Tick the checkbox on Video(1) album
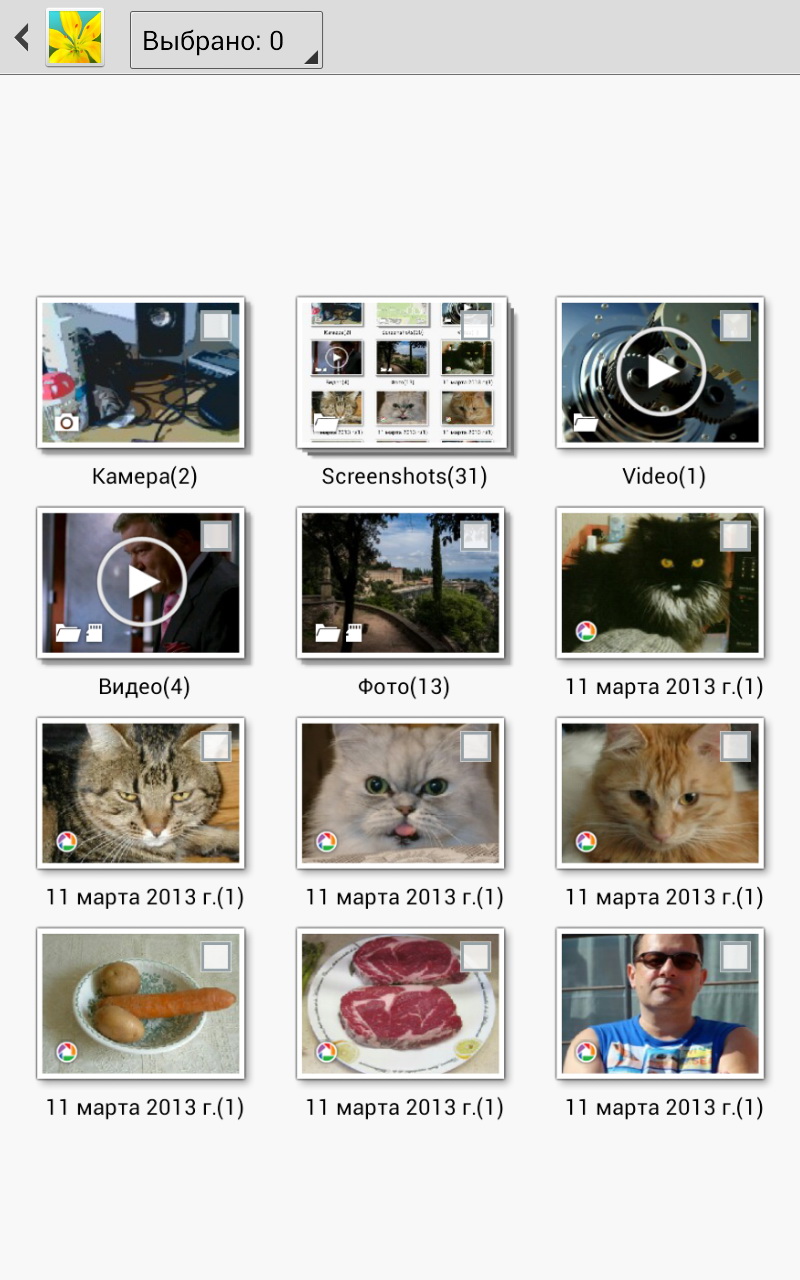Screen dimensions: 800x1280 coord(736,326)
